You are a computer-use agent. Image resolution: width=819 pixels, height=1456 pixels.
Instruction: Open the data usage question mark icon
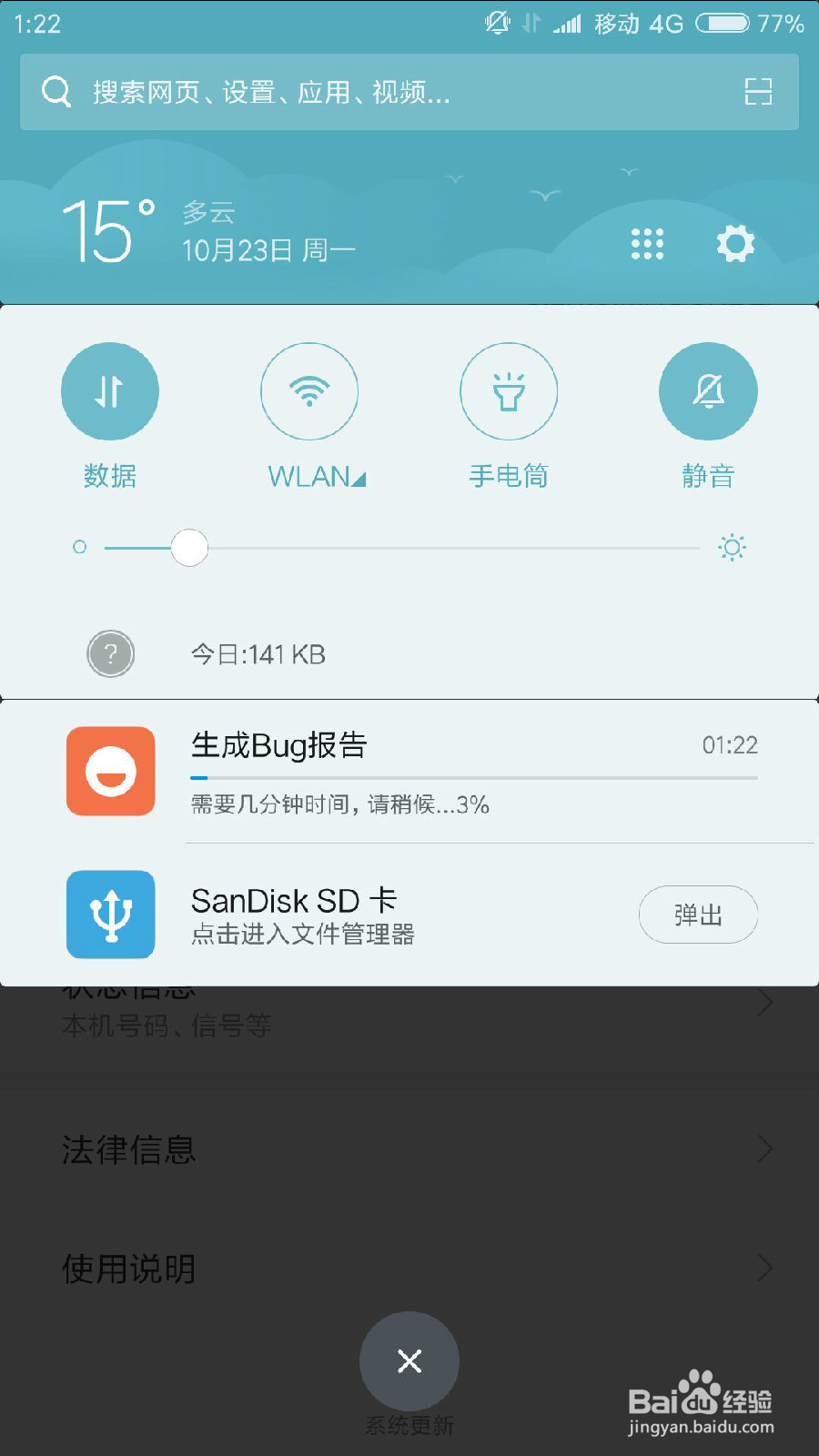110,653
